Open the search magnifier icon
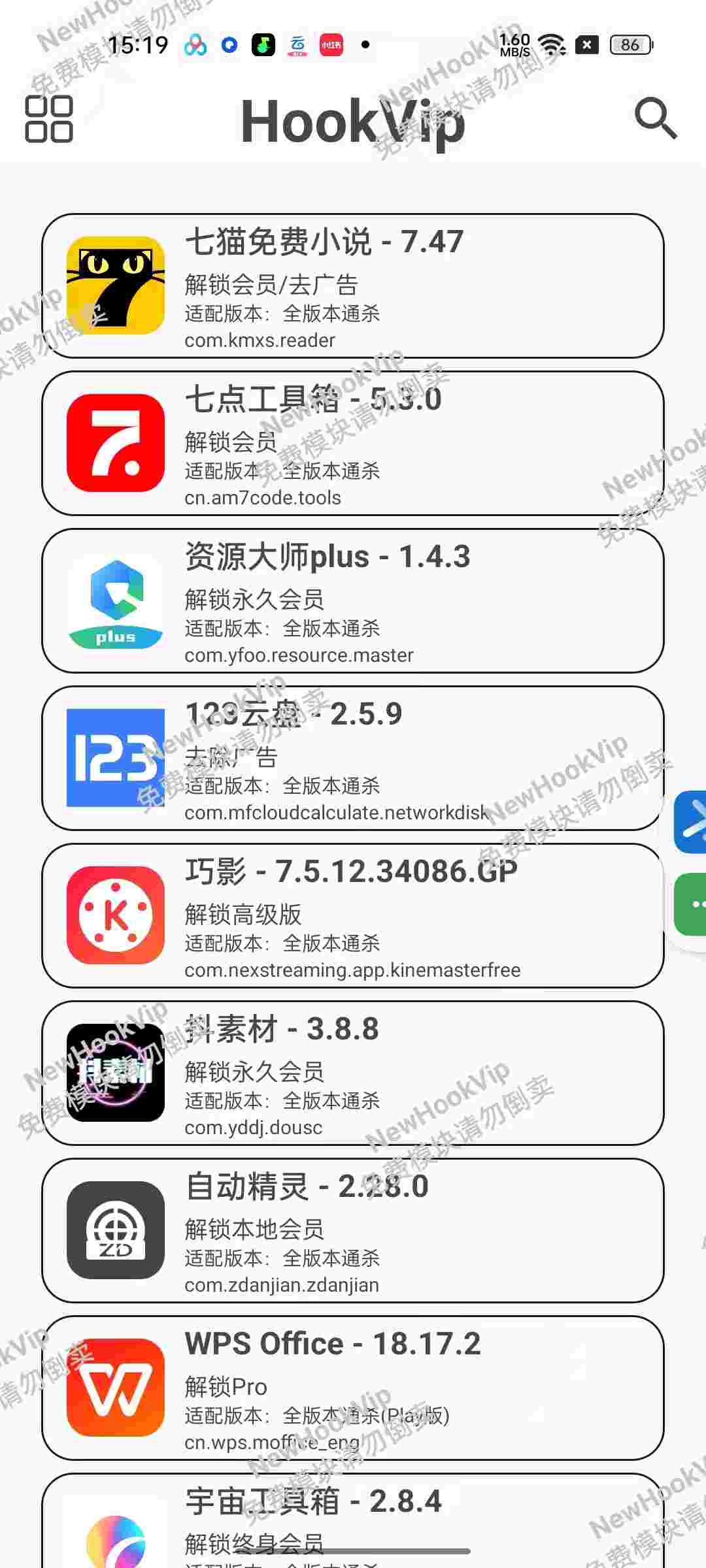The height and width of the screenshot is (1568, 706). click(656, 119)
